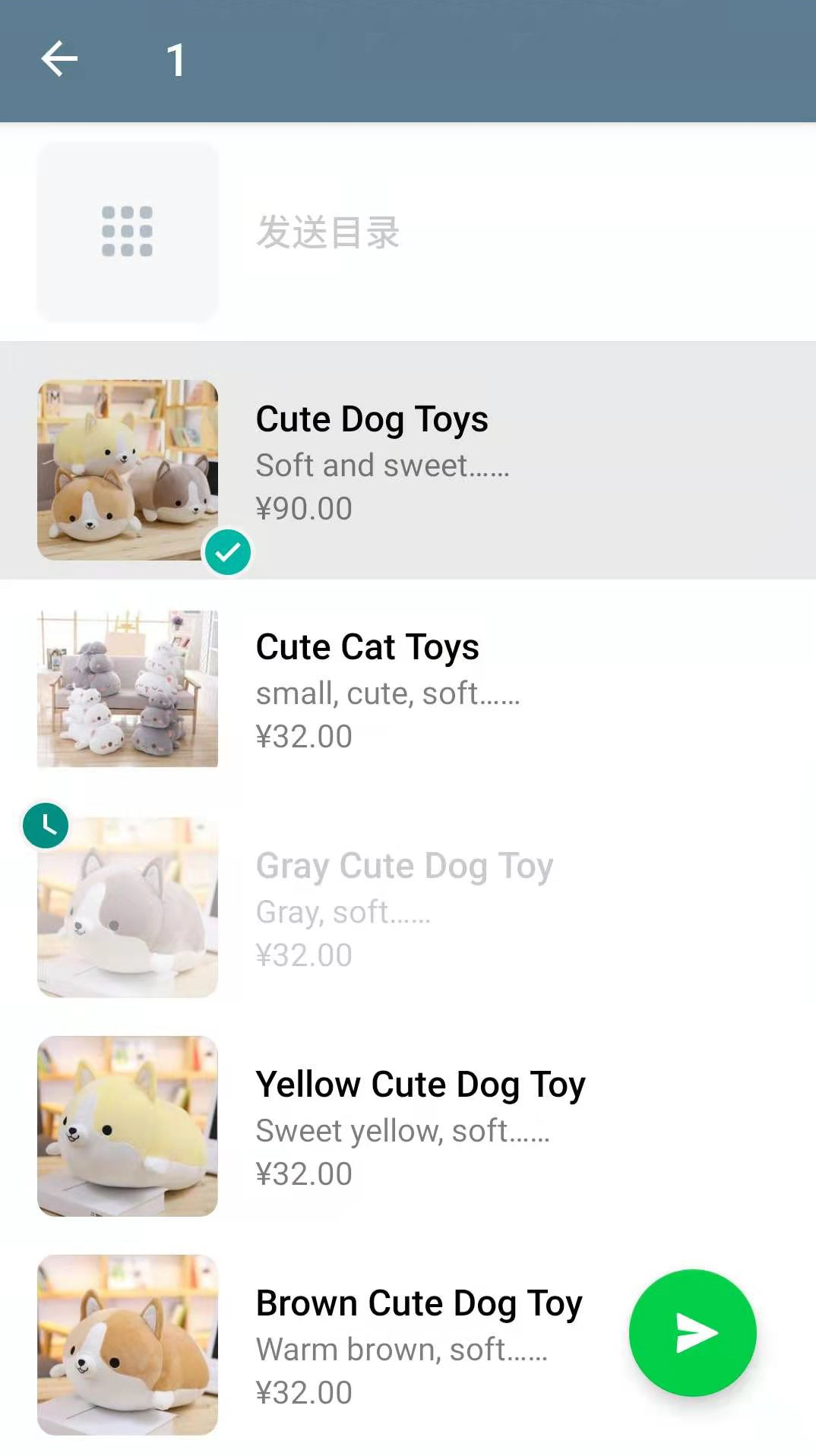Tap the selection counter showing 1

pos(176,60)
